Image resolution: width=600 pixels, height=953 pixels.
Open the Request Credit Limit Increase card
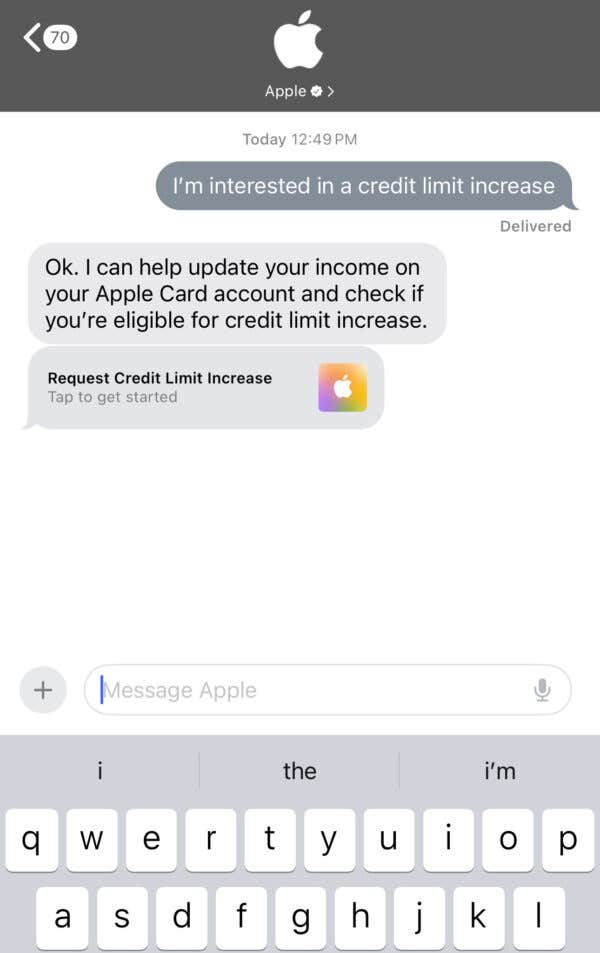[206, 387]
